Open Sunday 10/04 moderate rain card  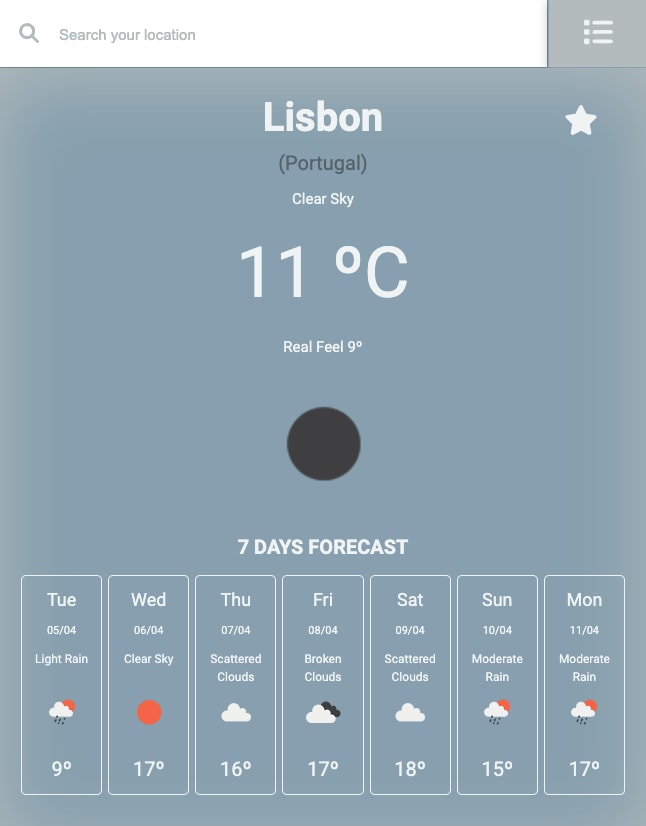pyautogui.click(x=497, y=685)
